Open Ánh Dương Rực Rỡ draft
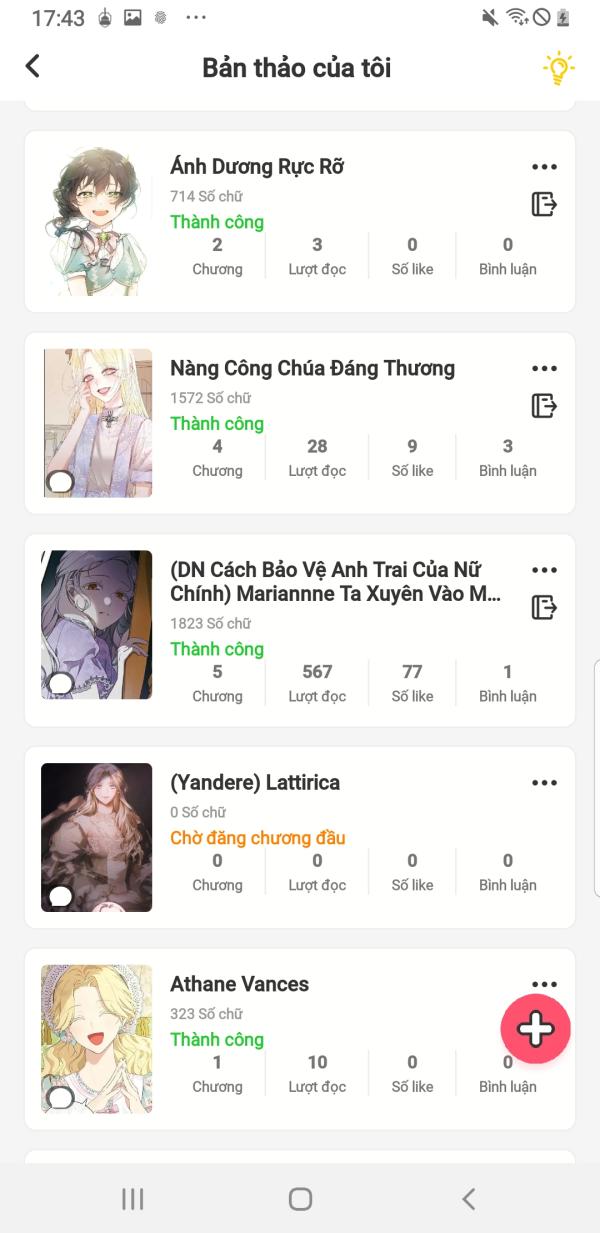Image resolution: width=600 pixels, height=1233 pixels. pos(256,167)
